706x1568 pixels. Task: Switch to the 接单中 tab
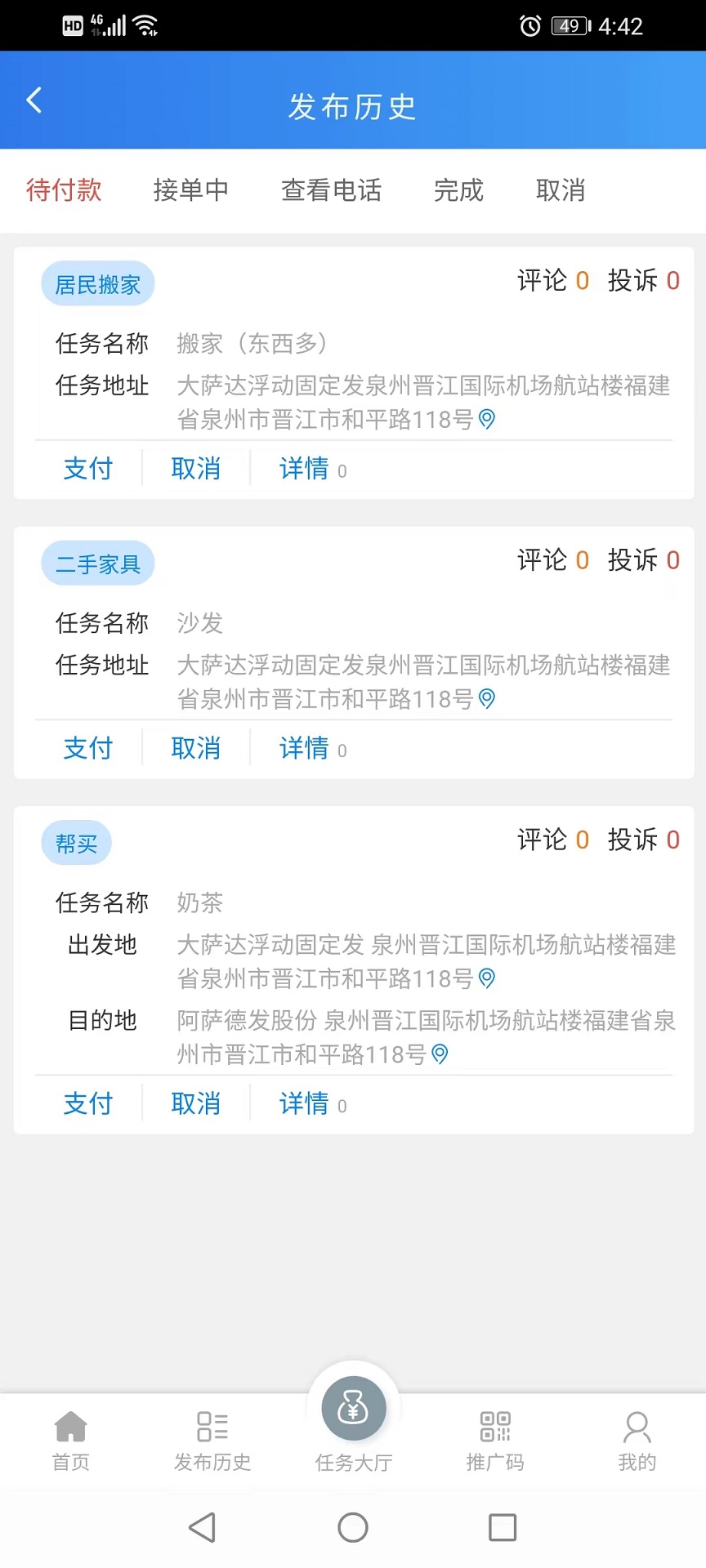pyautogui.click(x=190, y=190)
